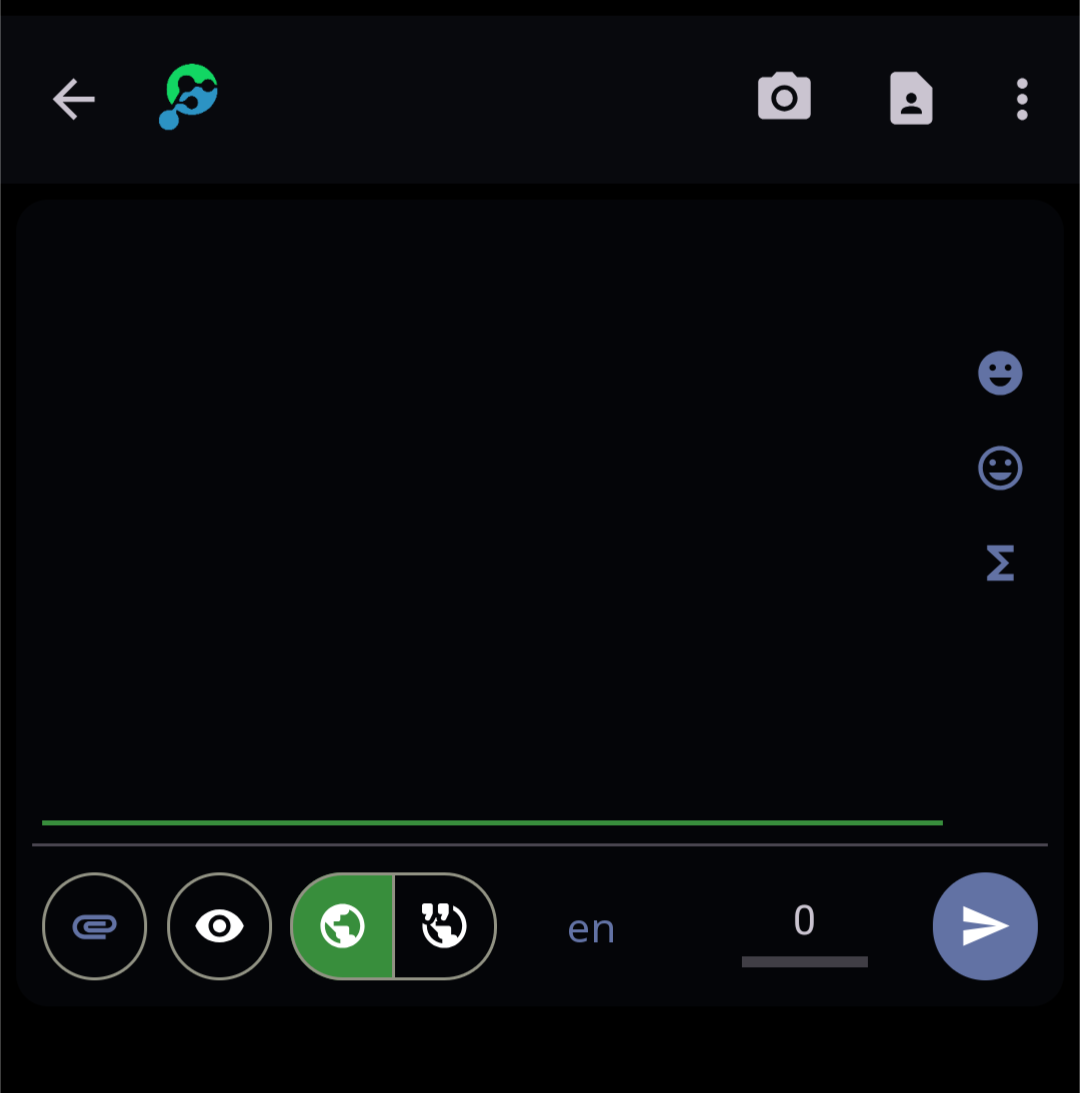Open the outlined smiley emoticon picker
The width and height of the screenshot is (1080, 1093).
1000,467
